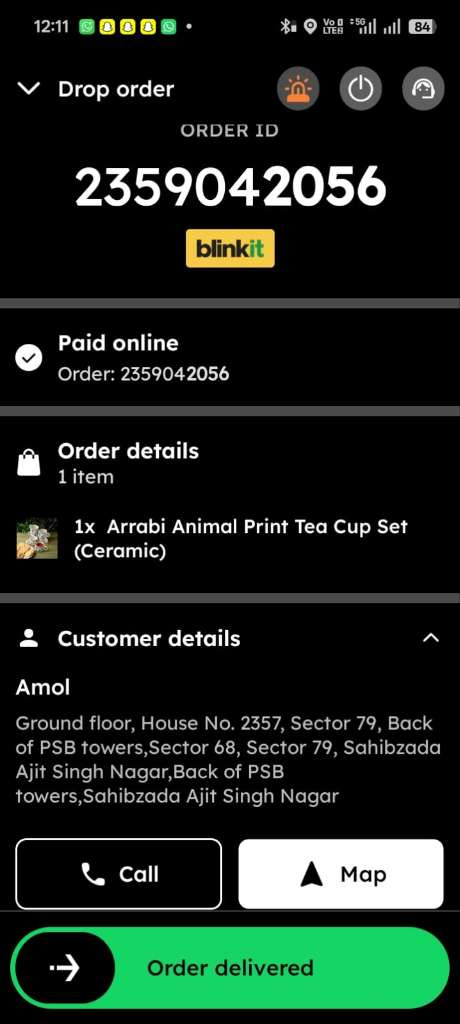Collapse the Drop order screen chevron

[29, 89]
